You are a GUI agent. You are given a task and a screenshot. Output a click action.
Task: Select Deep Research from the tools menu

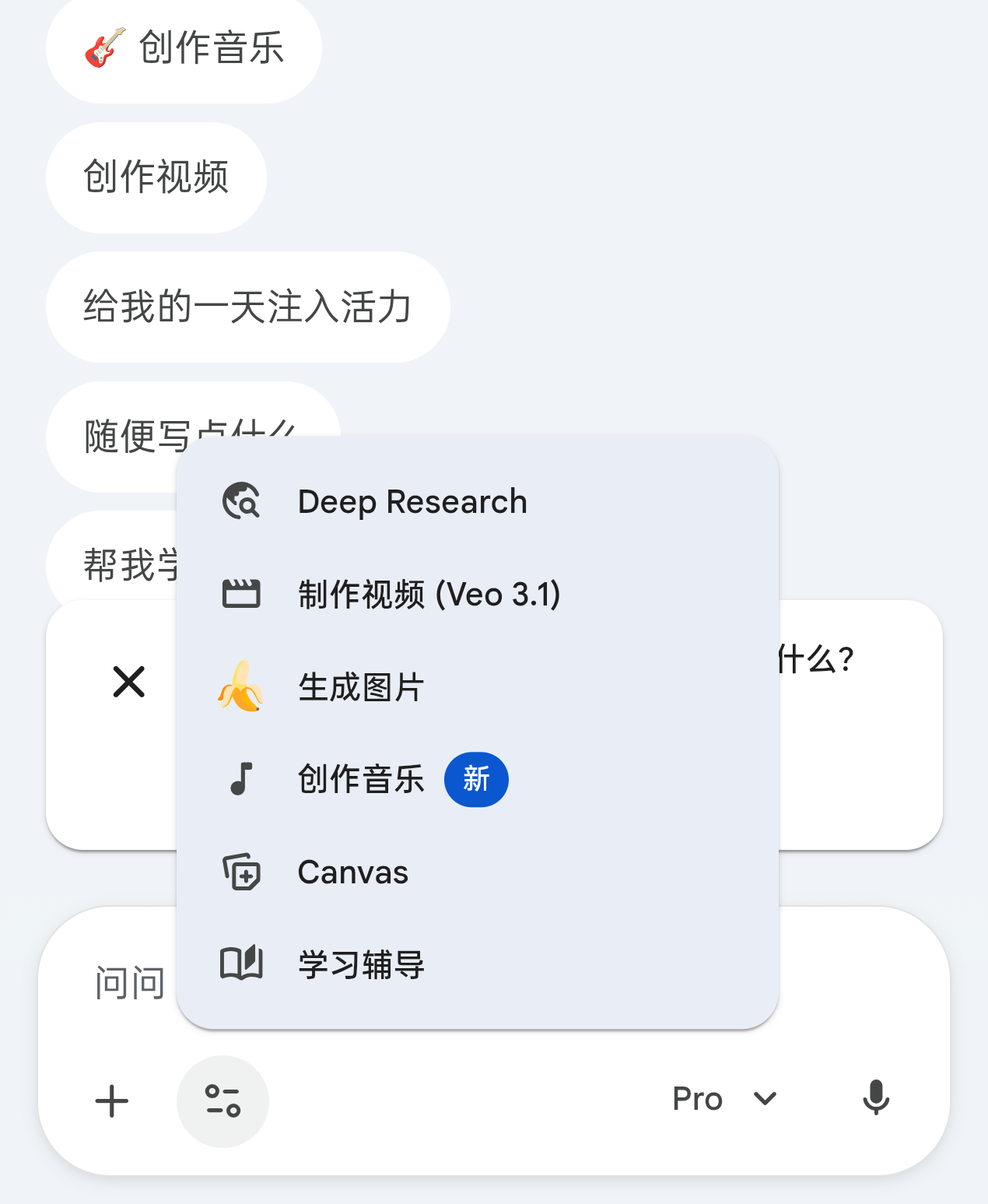[x=412, y=502]
